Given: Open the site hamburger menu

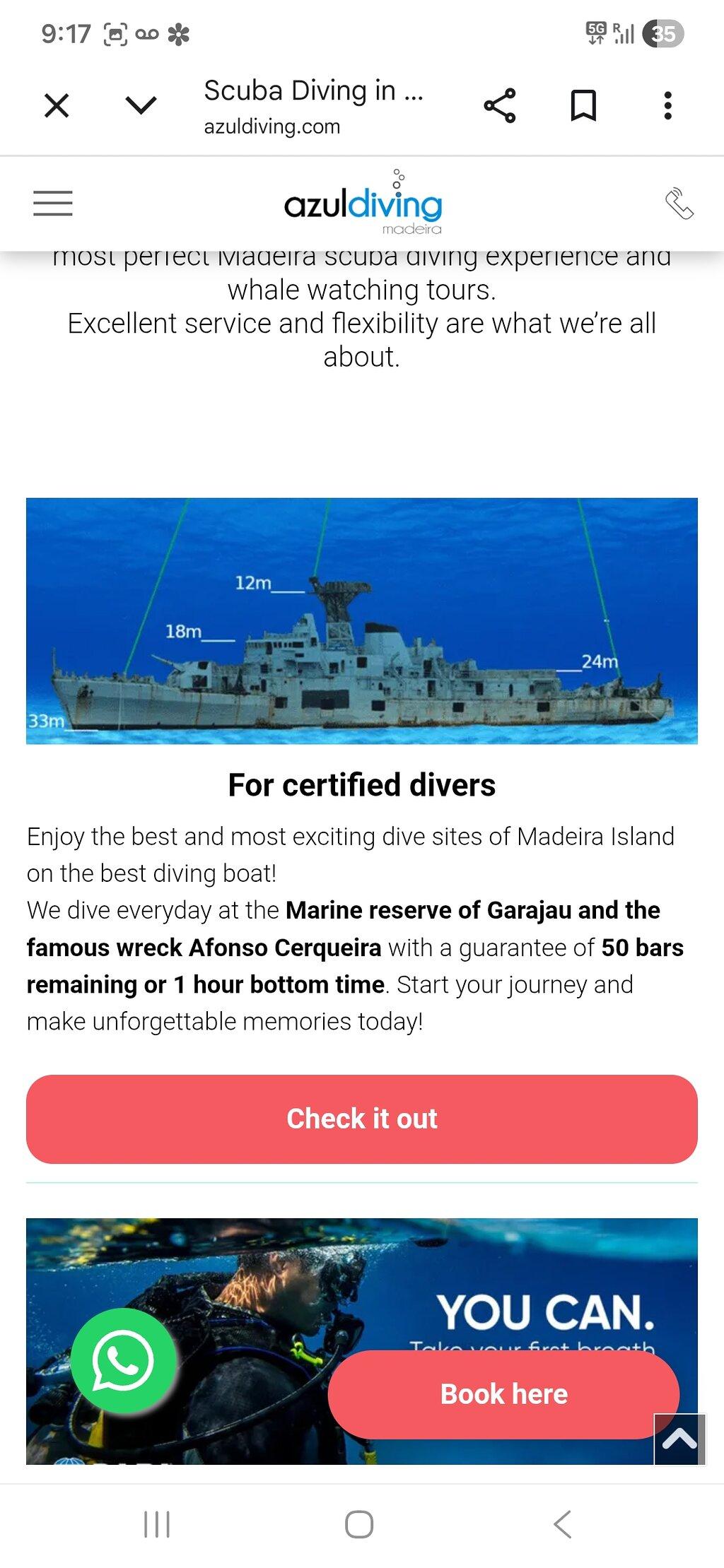Looking at the screenshot, I should pos(53,204).
